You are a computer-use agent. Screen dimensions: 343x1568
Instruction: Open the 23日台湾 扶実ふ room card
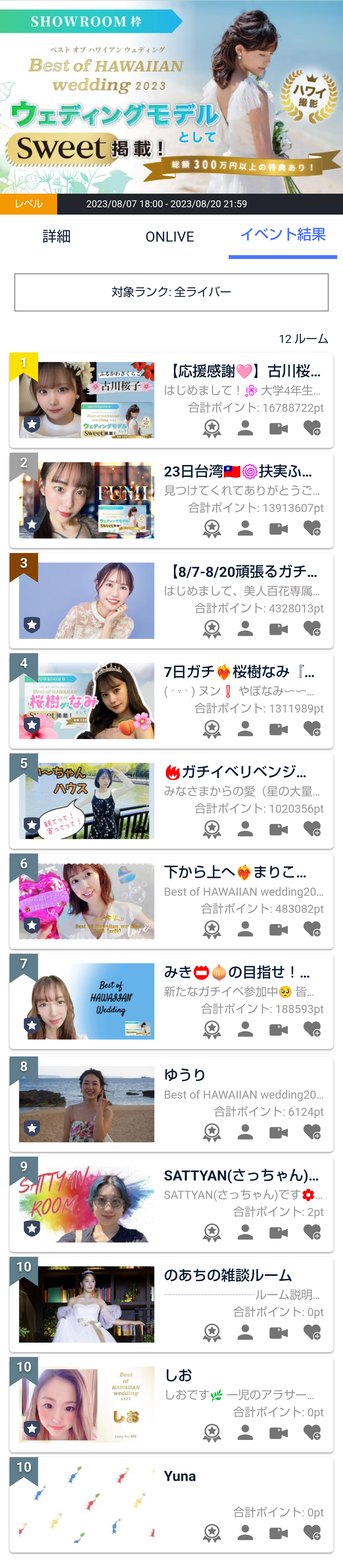243,472
